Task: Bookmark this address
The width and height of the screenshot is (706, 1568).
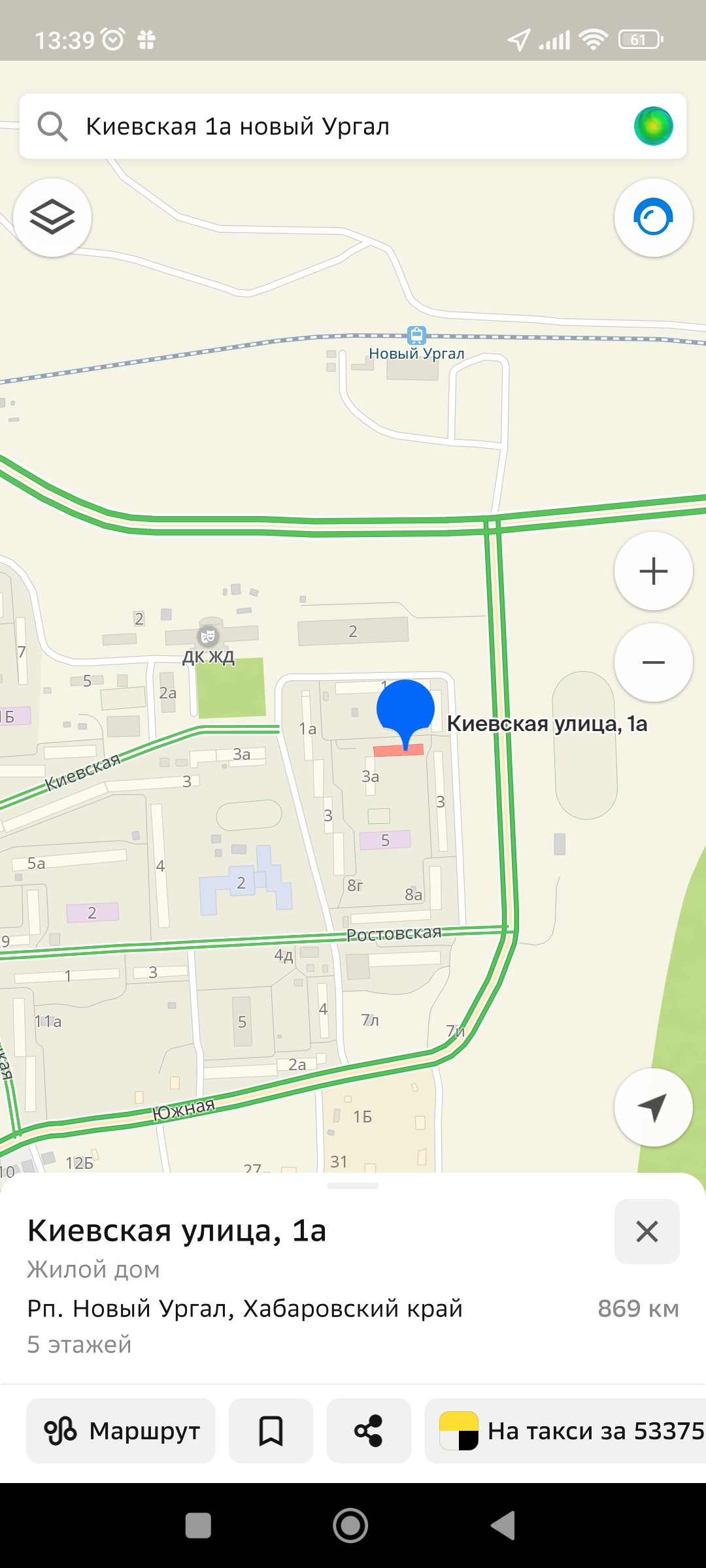Action: click(x=271, y=1431)
